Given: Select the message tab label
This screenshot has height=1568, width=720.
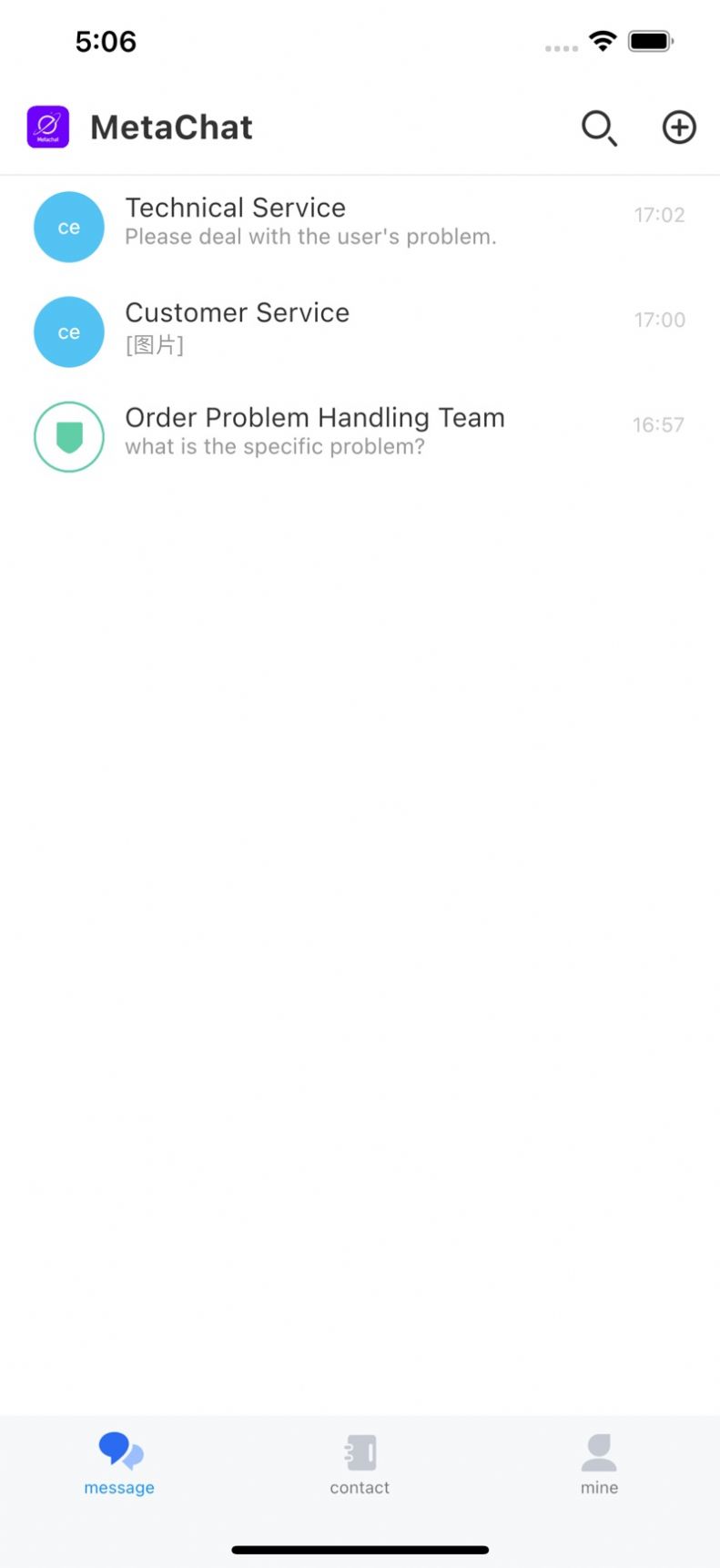Looking at the screenshot, I should (x=119, y=1487).
